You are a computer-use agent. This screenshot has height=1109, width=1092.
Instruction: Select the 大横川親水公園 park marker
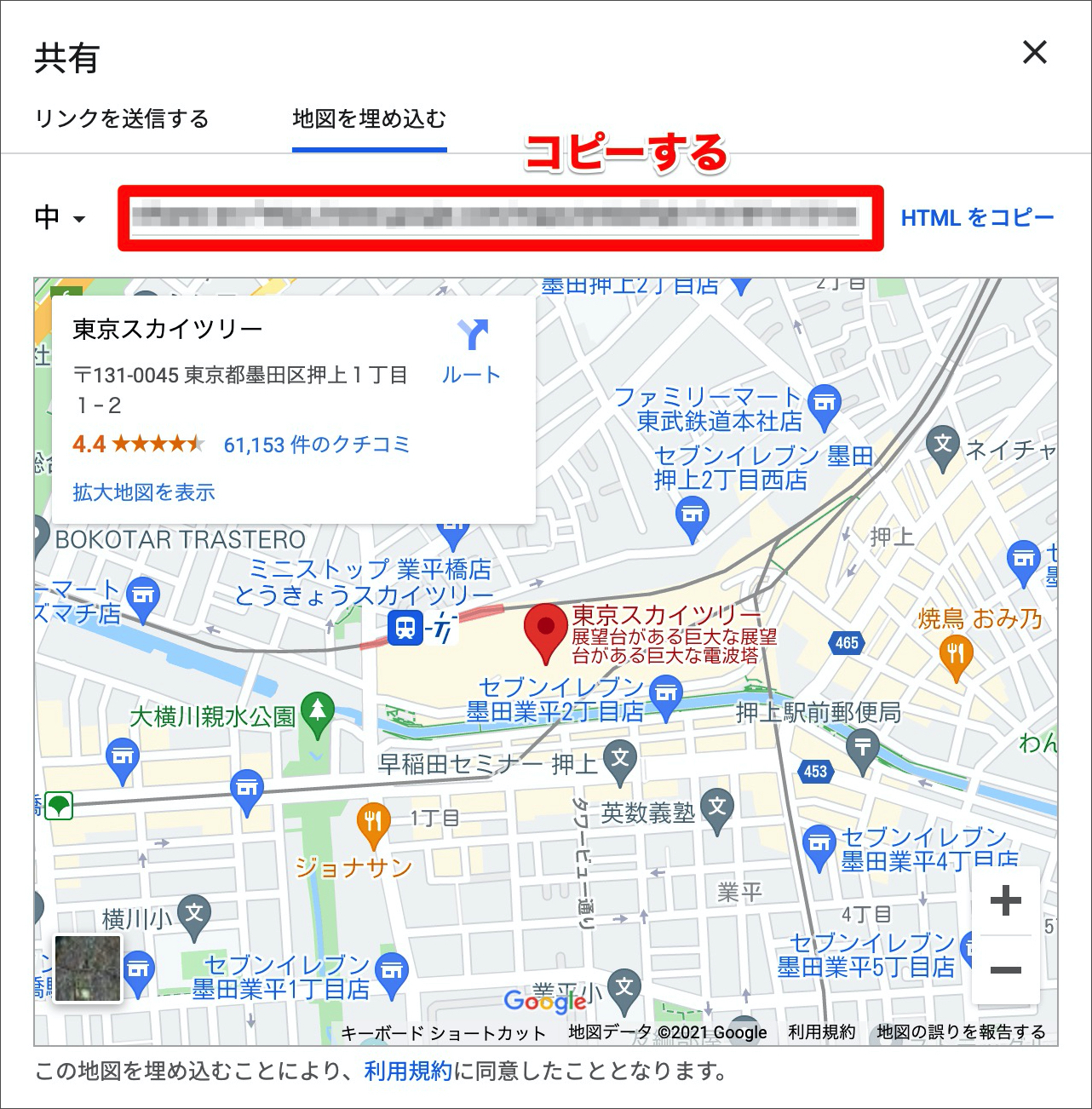tap(318, 710)
